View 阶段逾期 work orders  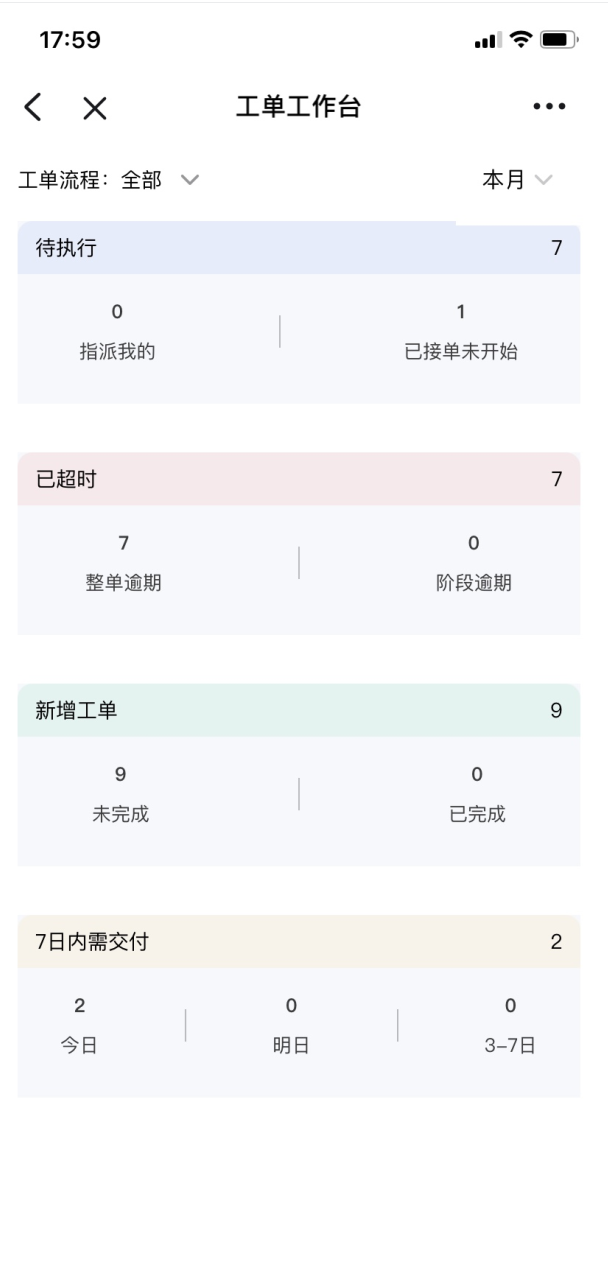pyautogui.click(x=474, y=563)
